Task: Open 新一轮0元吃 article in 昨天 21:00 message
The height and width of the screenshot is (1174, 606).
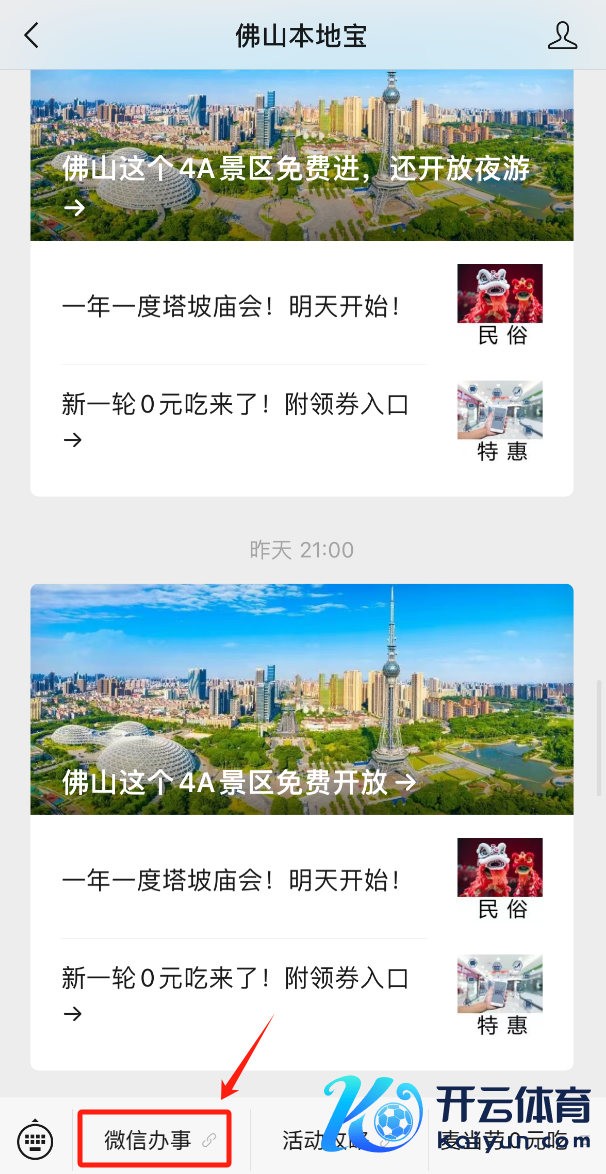Action: coord(301,995)
